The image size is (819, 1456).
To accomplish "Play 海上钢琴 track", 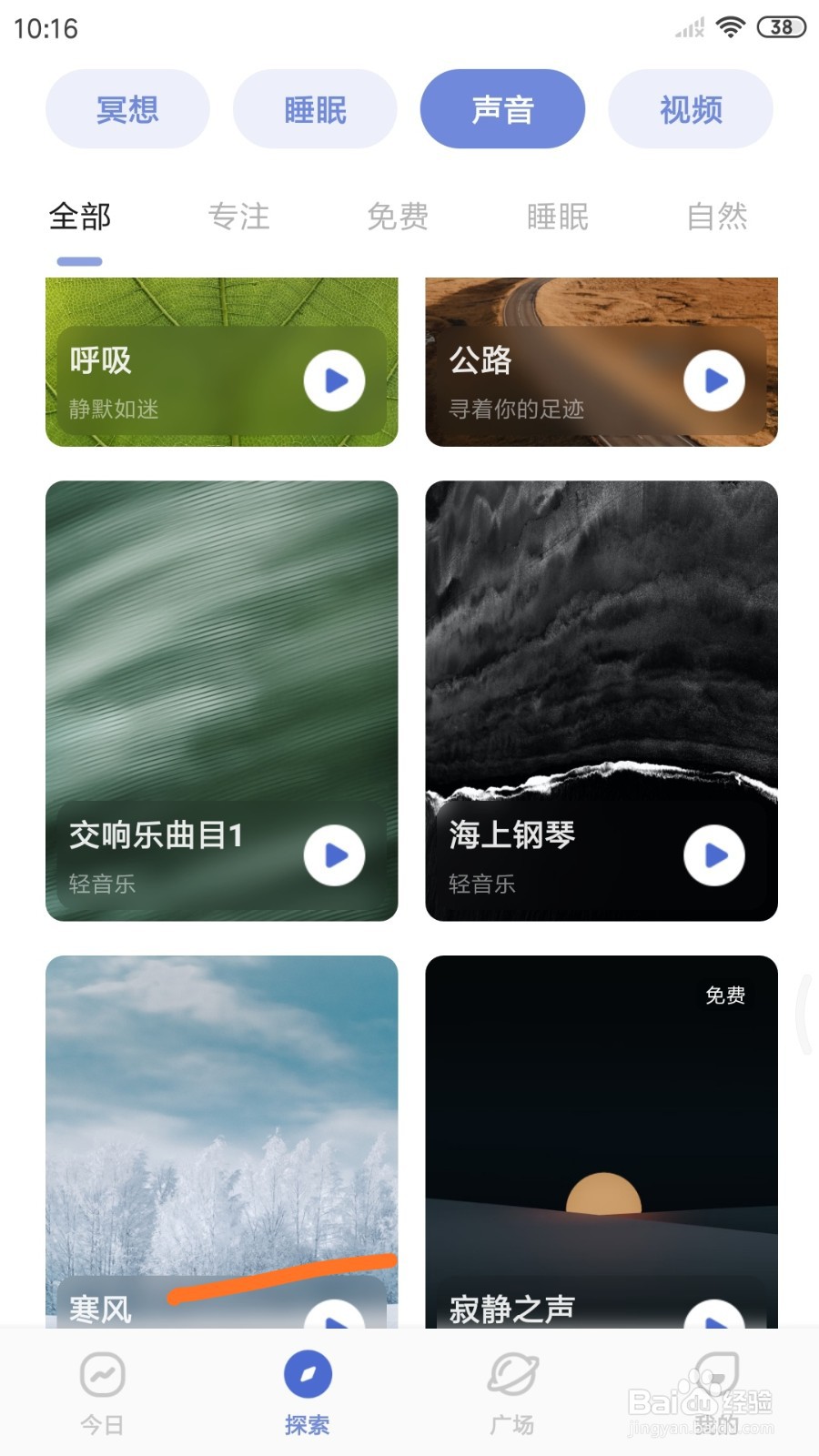I will click(714, 855).
